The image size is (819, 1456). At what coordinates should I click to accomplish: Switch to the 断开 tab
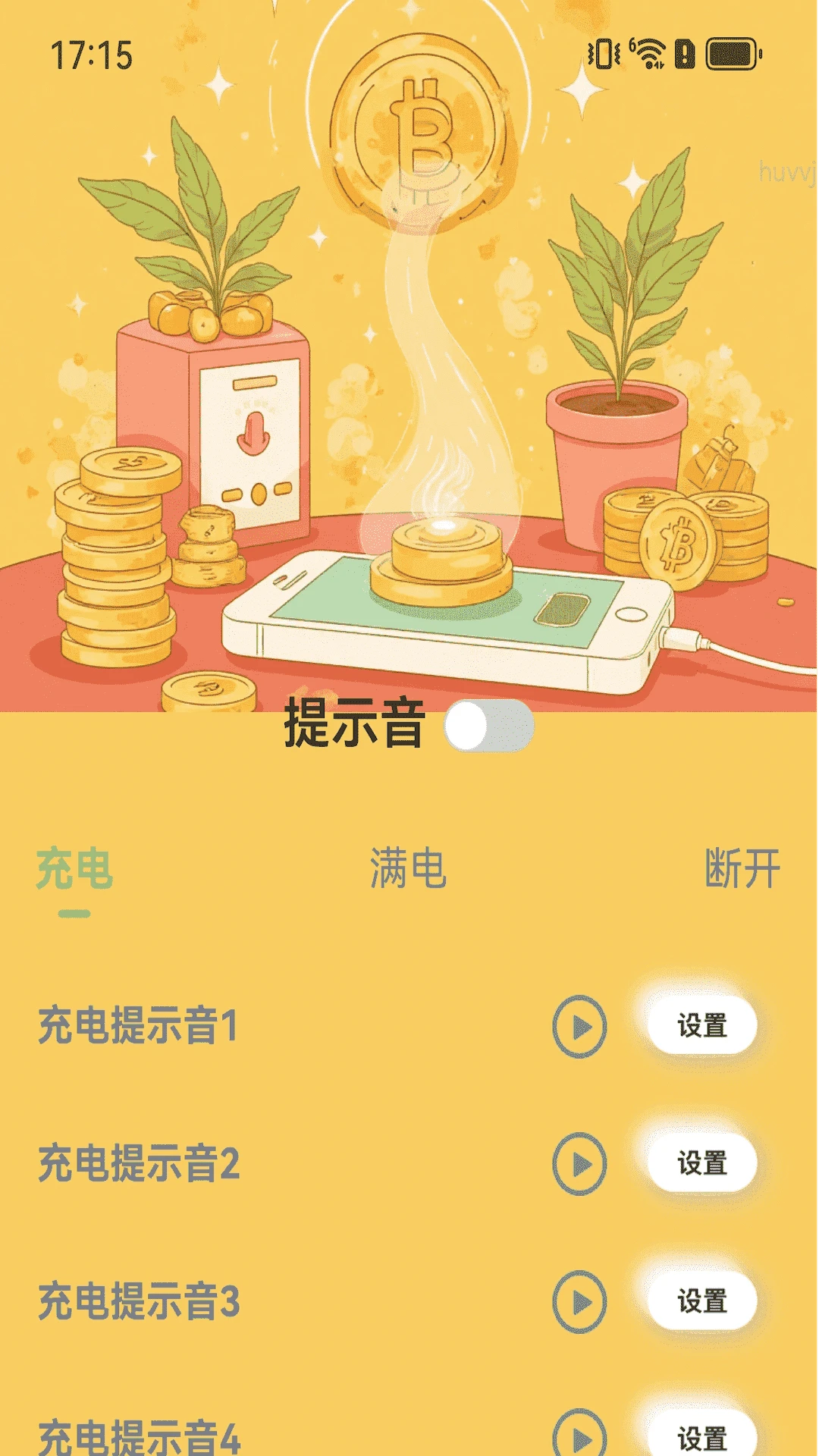[742, 869]
